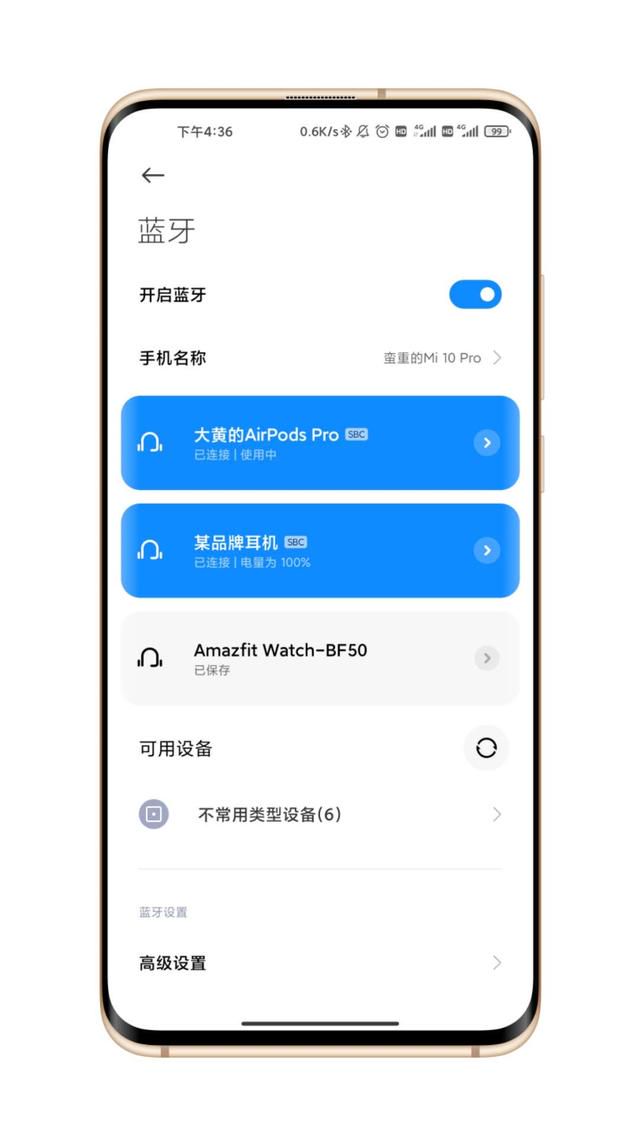This screenshot has width=640, height=1138.
Task: Select the 大黄的AirPods Pro device card
Action: pos(320,443)
